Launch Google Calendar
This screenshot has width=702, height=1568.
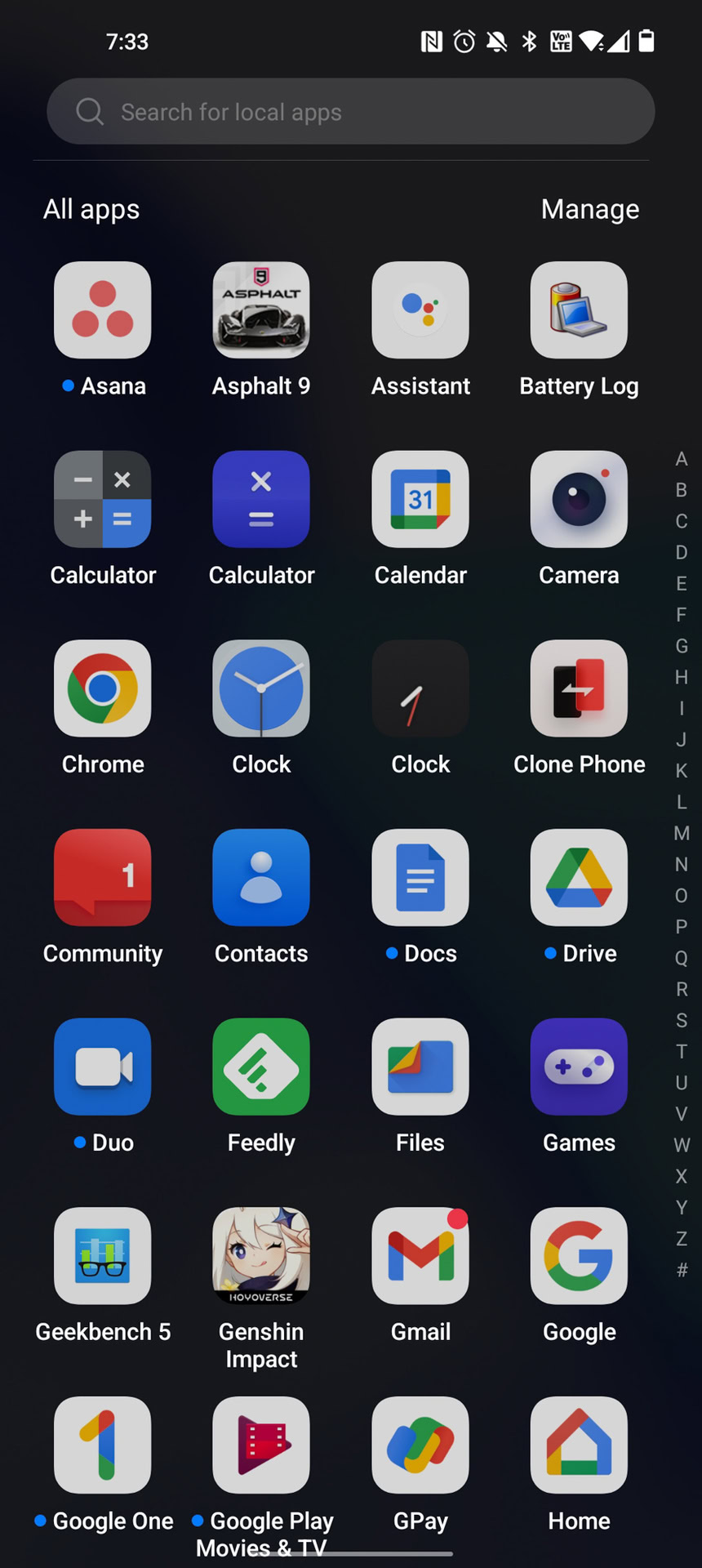coord(420,499)
